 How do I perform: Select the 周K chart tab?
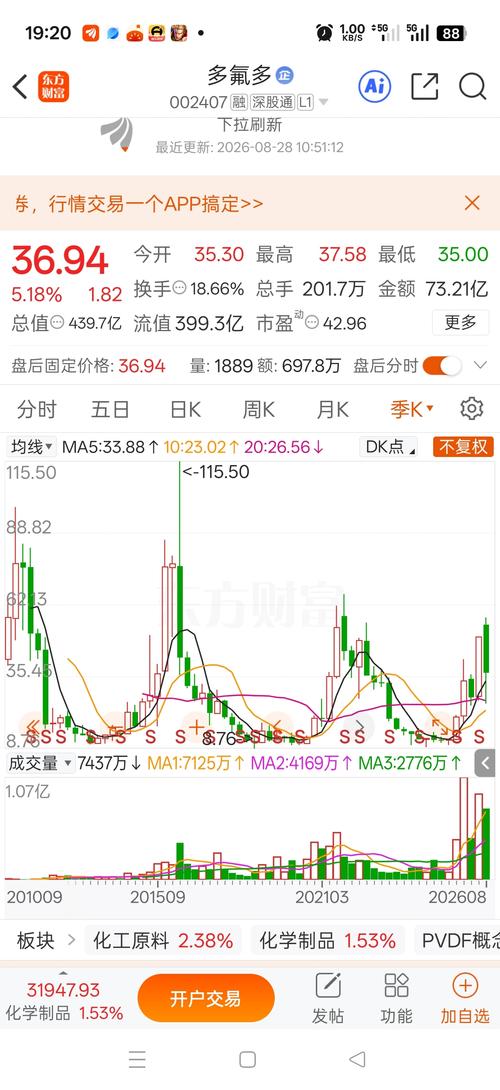[x=259, y=409]
